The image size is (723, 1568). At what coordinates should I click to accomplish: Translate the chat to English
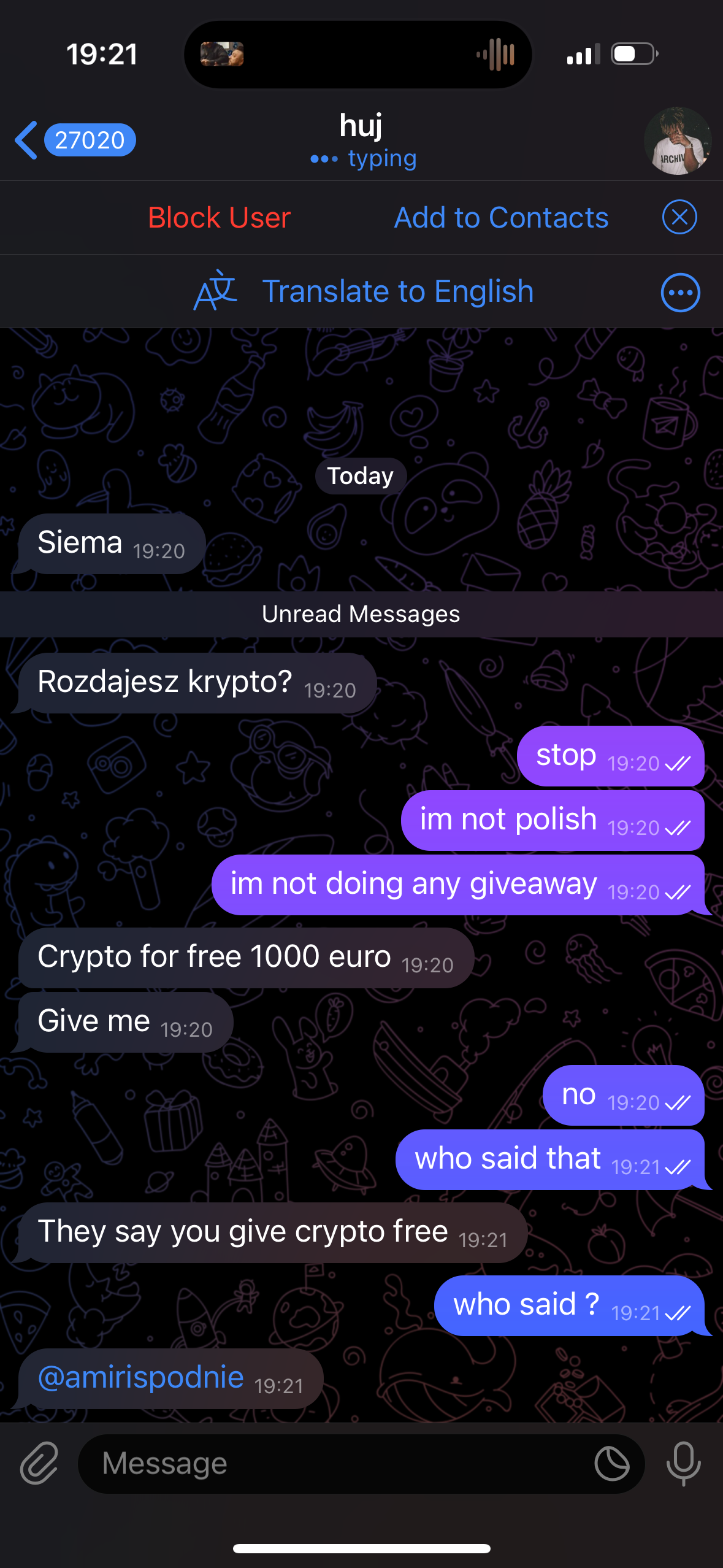click(x=397, y=291)
